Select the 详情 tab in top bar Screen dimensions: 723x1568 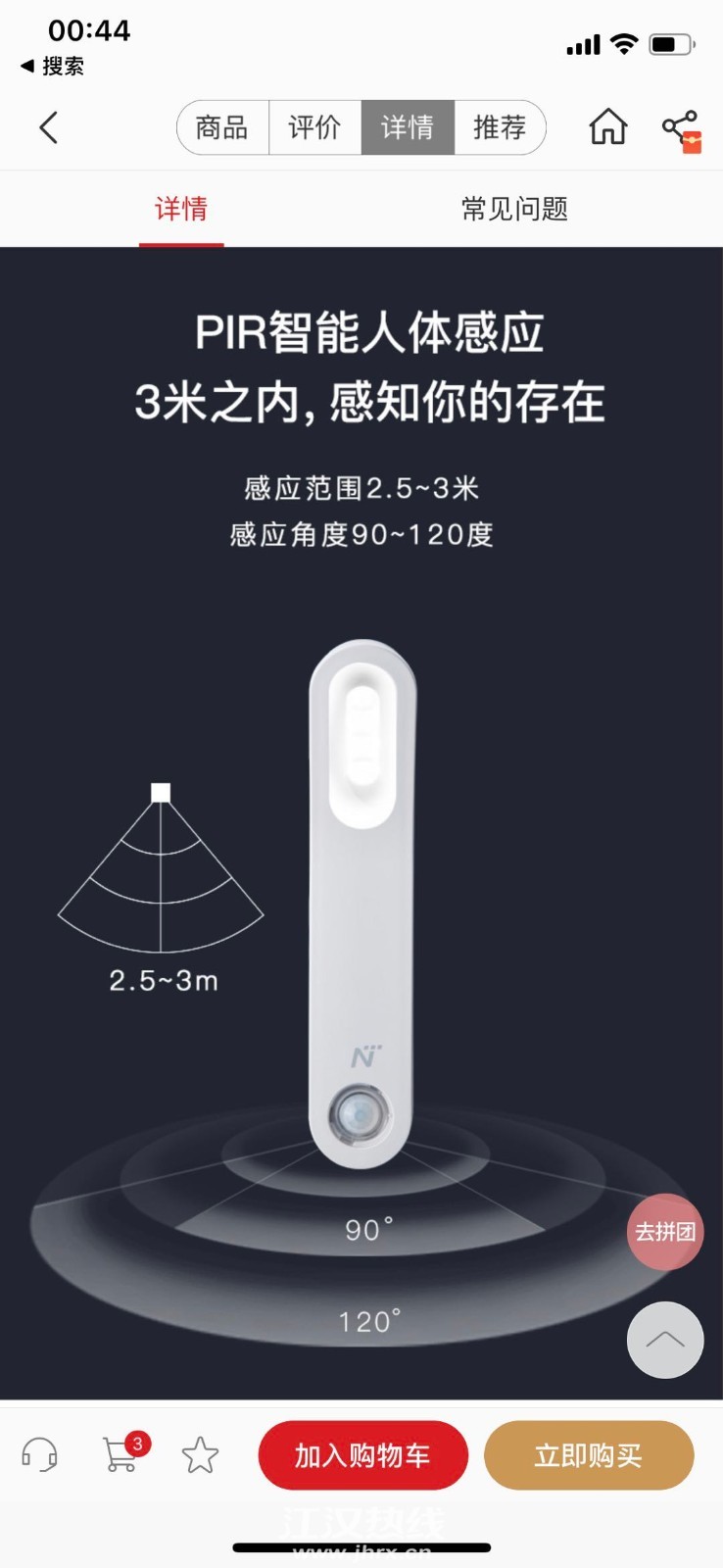407,127
